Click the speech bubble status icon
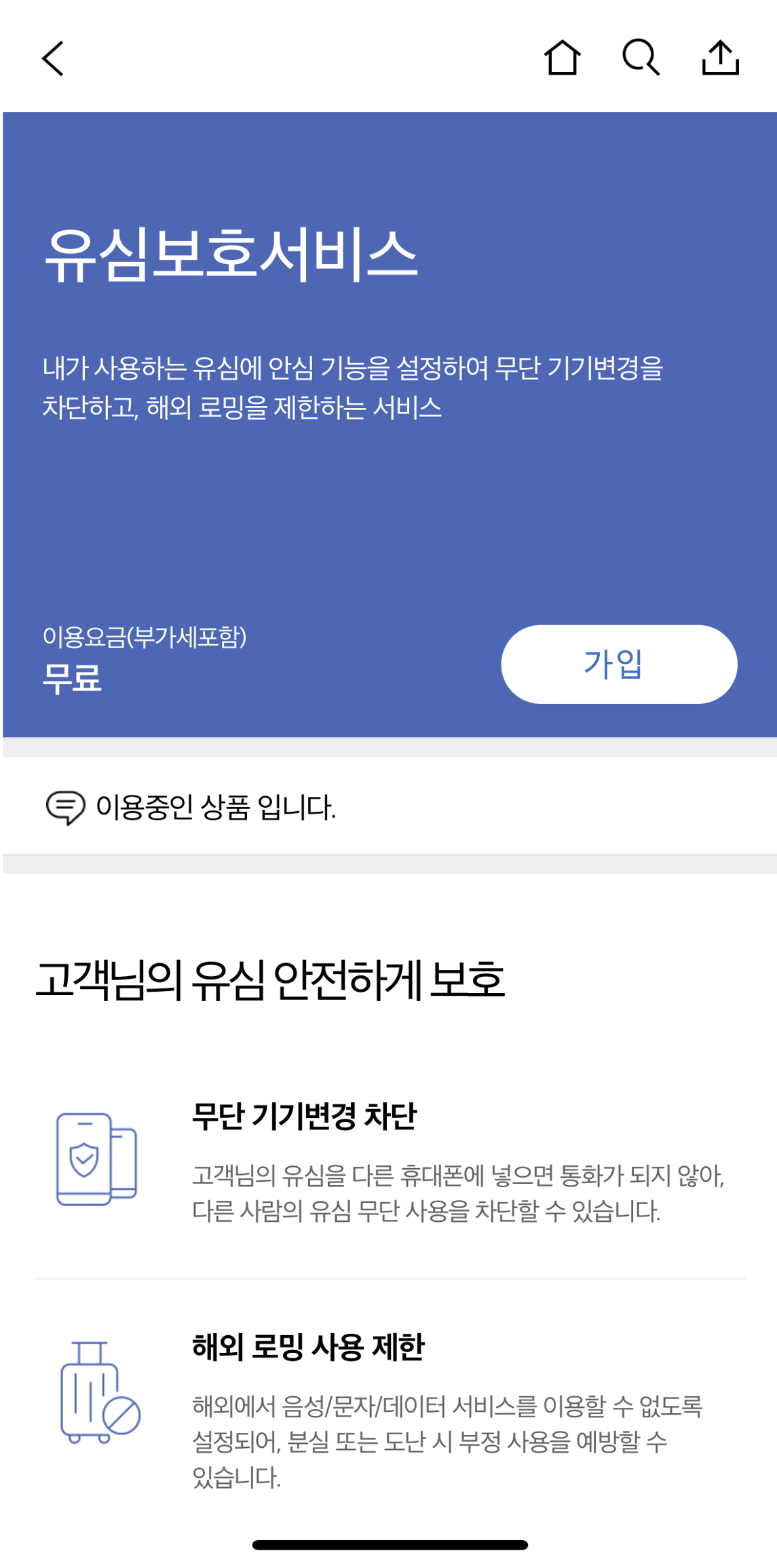777x1568 pixels. click(66, 807)
